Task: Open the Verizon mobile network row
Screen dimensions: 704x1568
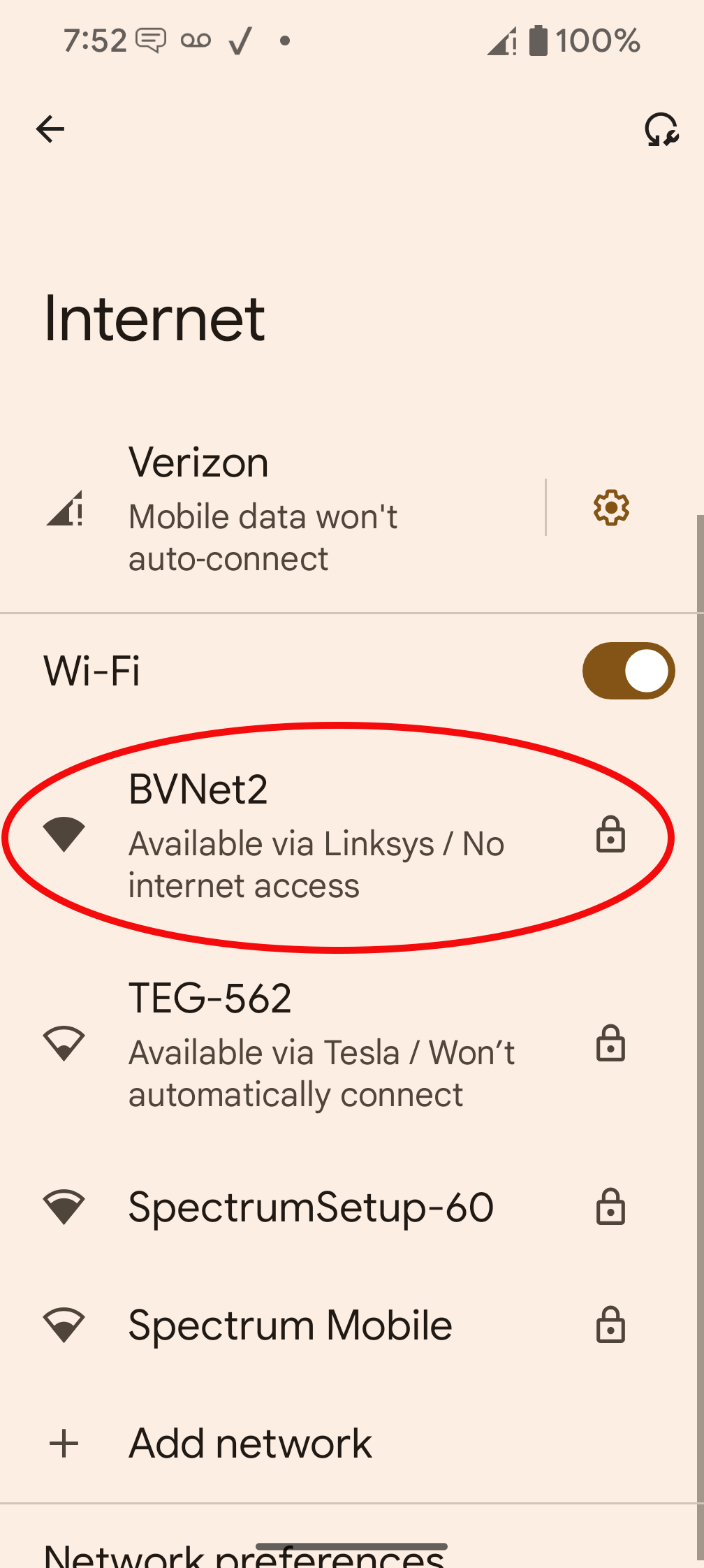Action: pos(272,508)
